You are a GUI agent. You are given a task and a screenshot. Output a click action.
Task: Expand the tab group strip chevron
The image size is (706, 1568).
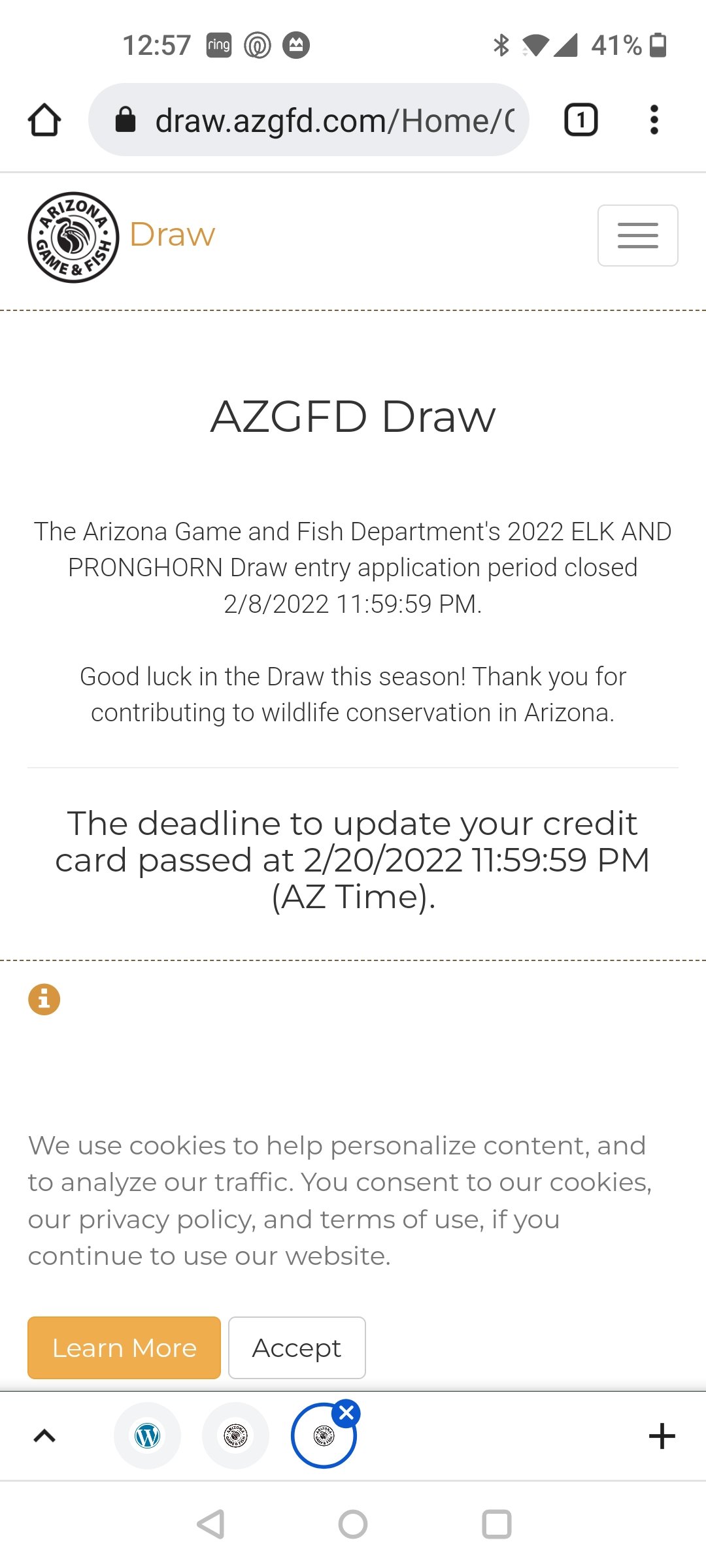pos(44,1435)
